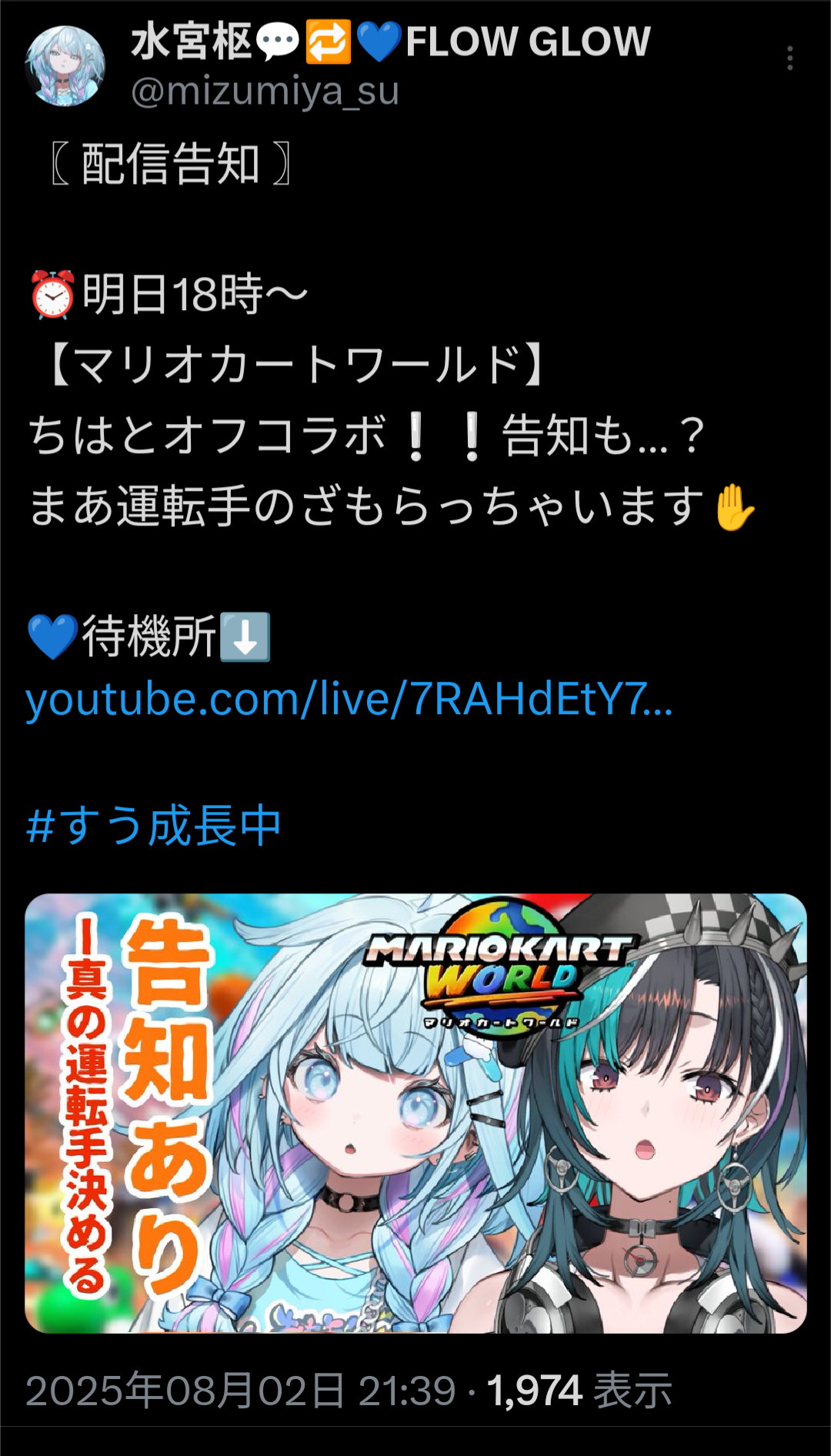Open the youtube.com/live stream link

point(349,699)
